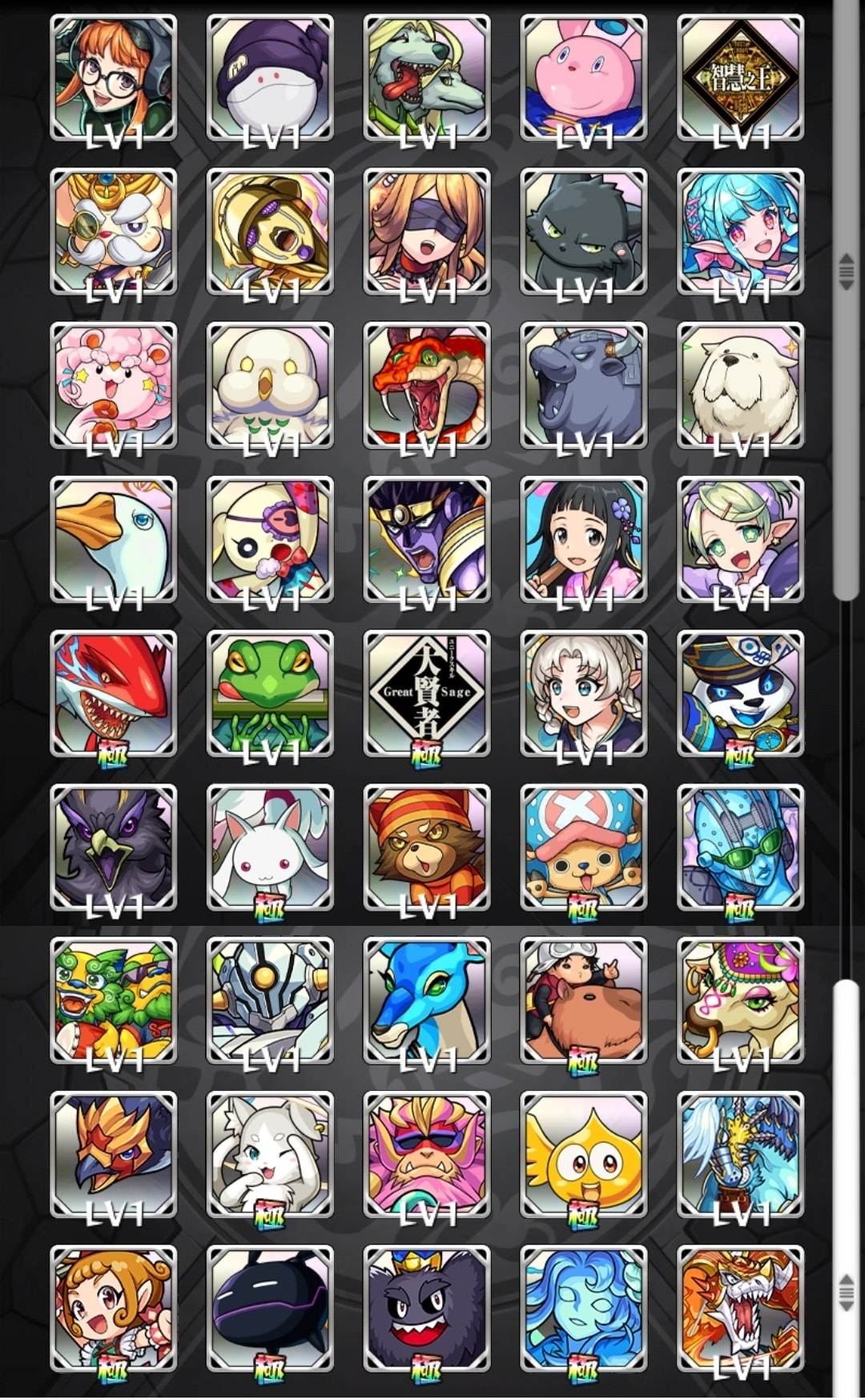Tap the pink round bunny creature
The height and width of the screenshot is (1400, 865).
click(x=583, y=78)
